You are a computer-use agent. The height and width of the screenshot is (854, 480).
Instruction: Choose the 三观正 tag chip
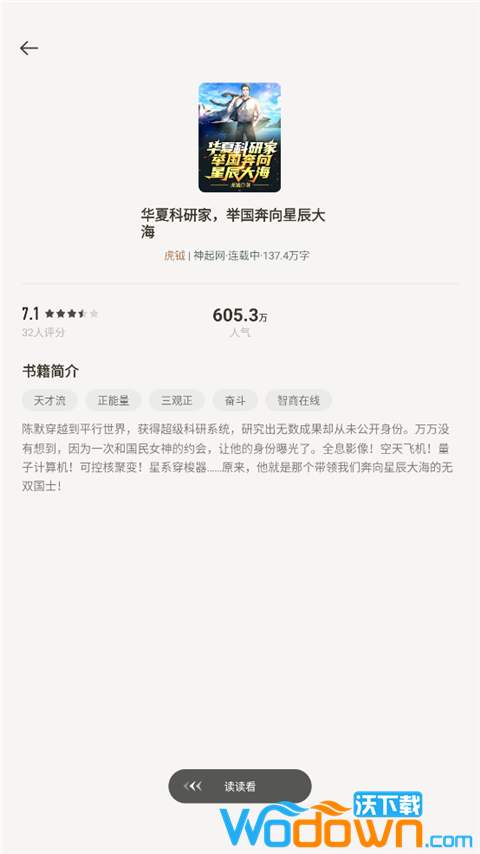pos(177,401)
